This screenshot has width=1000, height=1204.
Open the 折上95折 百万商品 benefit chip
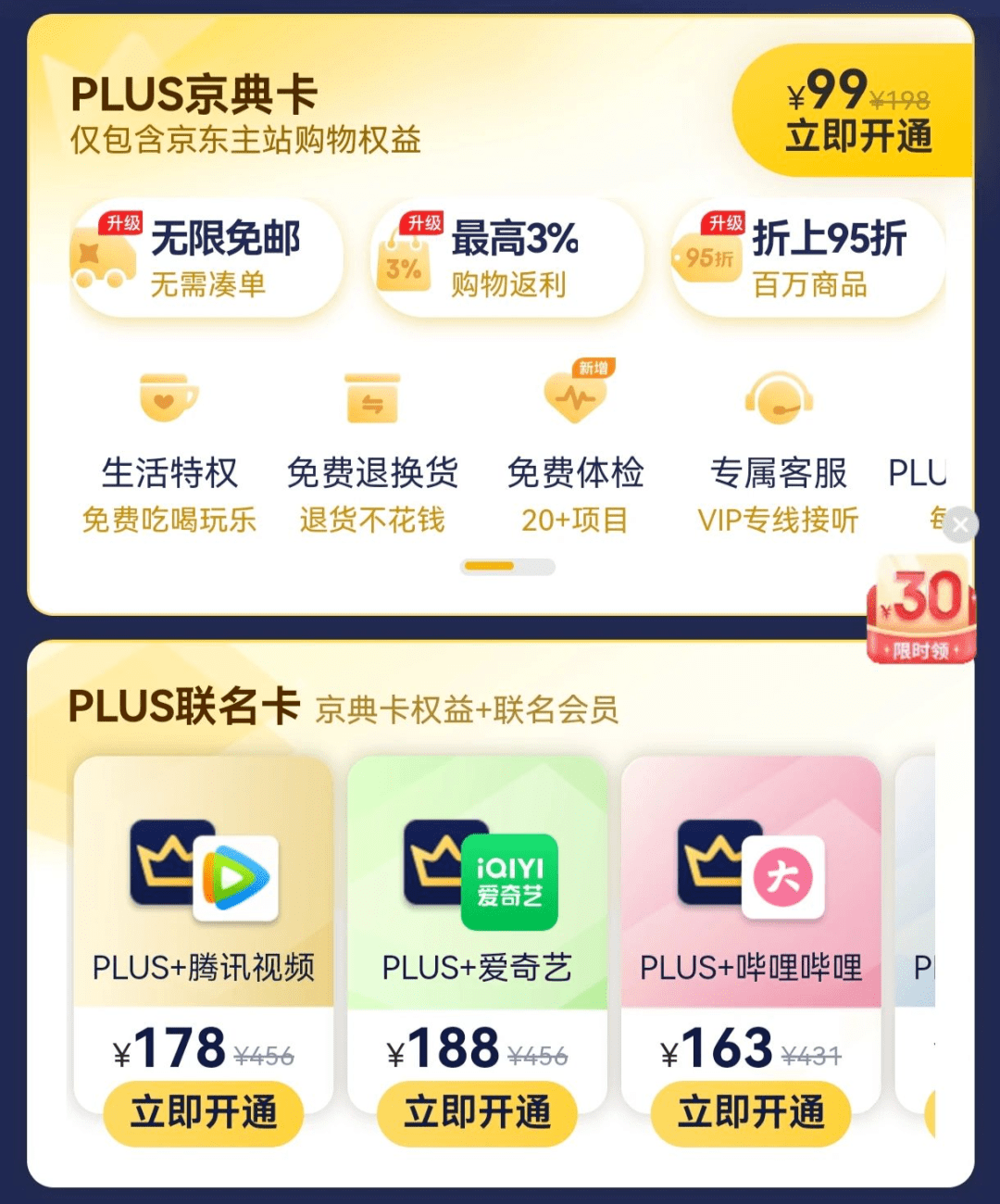click(x=807, y=259)
